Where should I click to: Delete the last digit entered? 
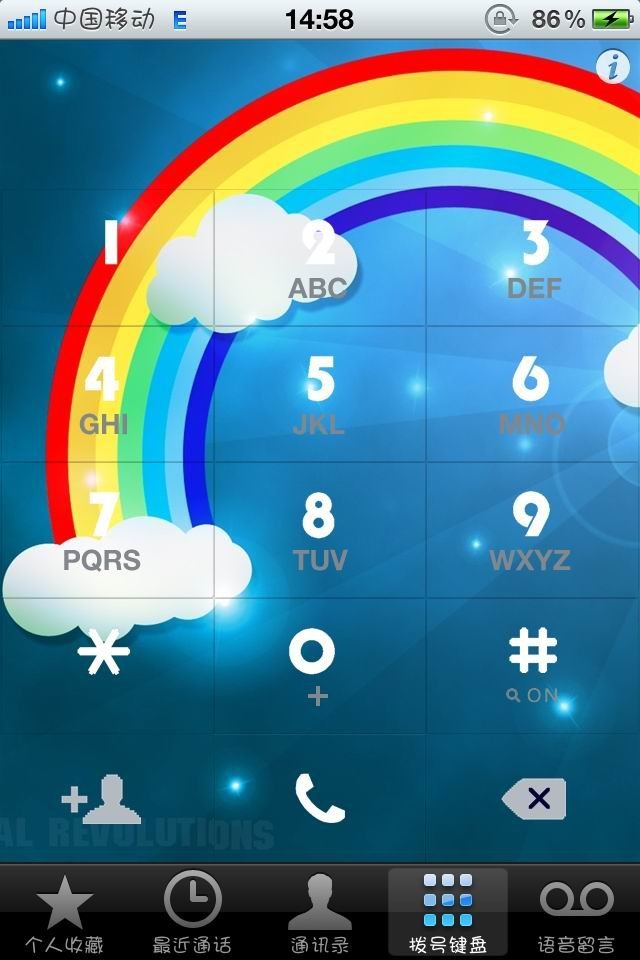533,798
